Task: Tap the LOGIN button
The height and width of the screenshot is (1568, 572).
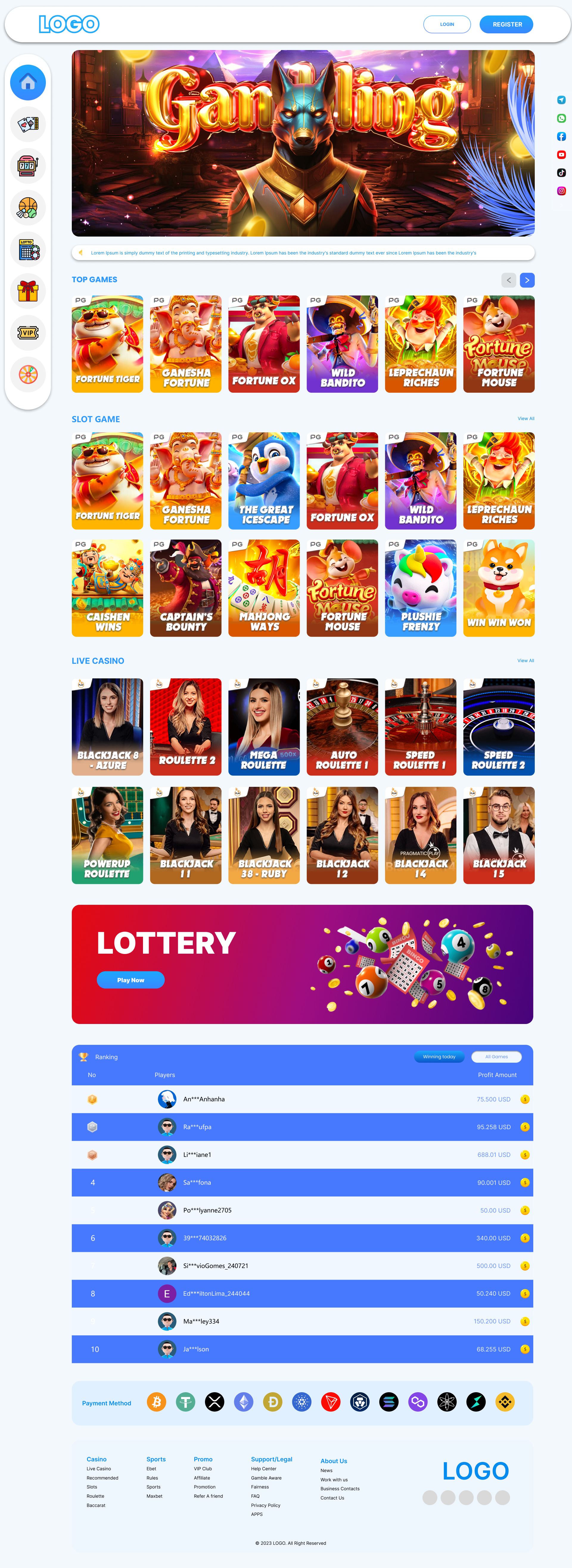Action: pos(447,24)
